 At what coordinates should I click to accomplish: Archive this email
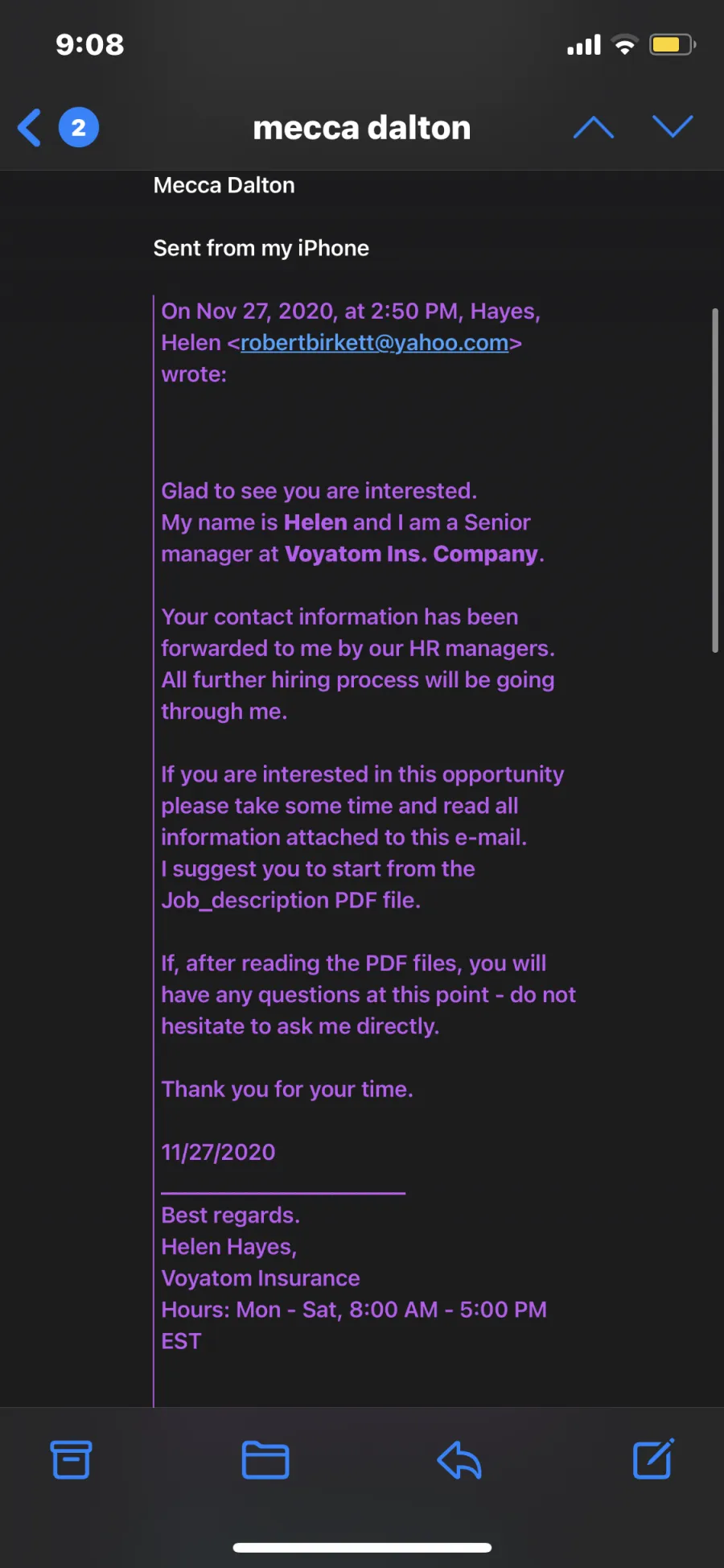(72, 1459)
